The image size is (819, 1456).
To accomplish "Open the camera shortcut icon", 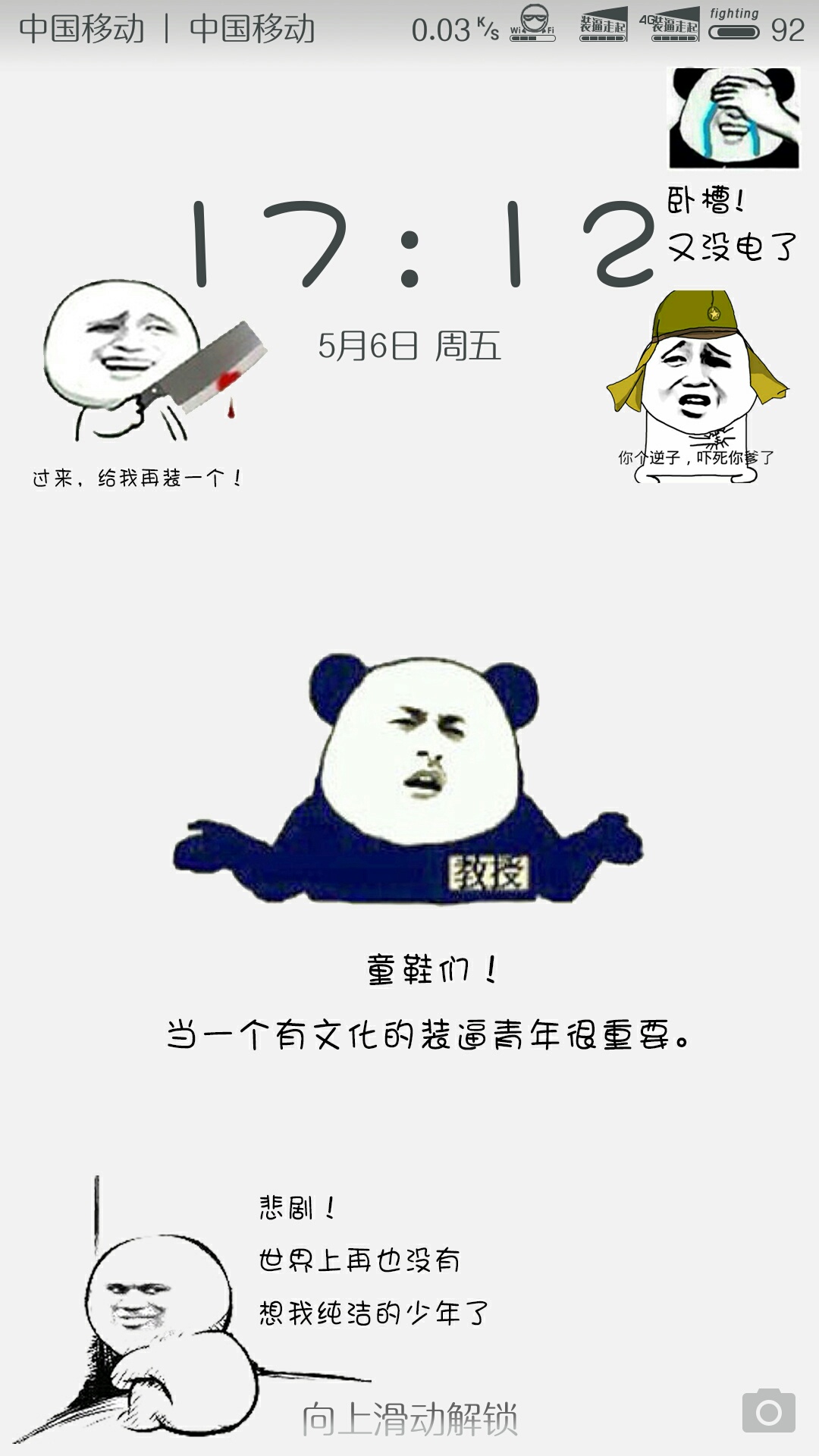I will [768, 1410].
